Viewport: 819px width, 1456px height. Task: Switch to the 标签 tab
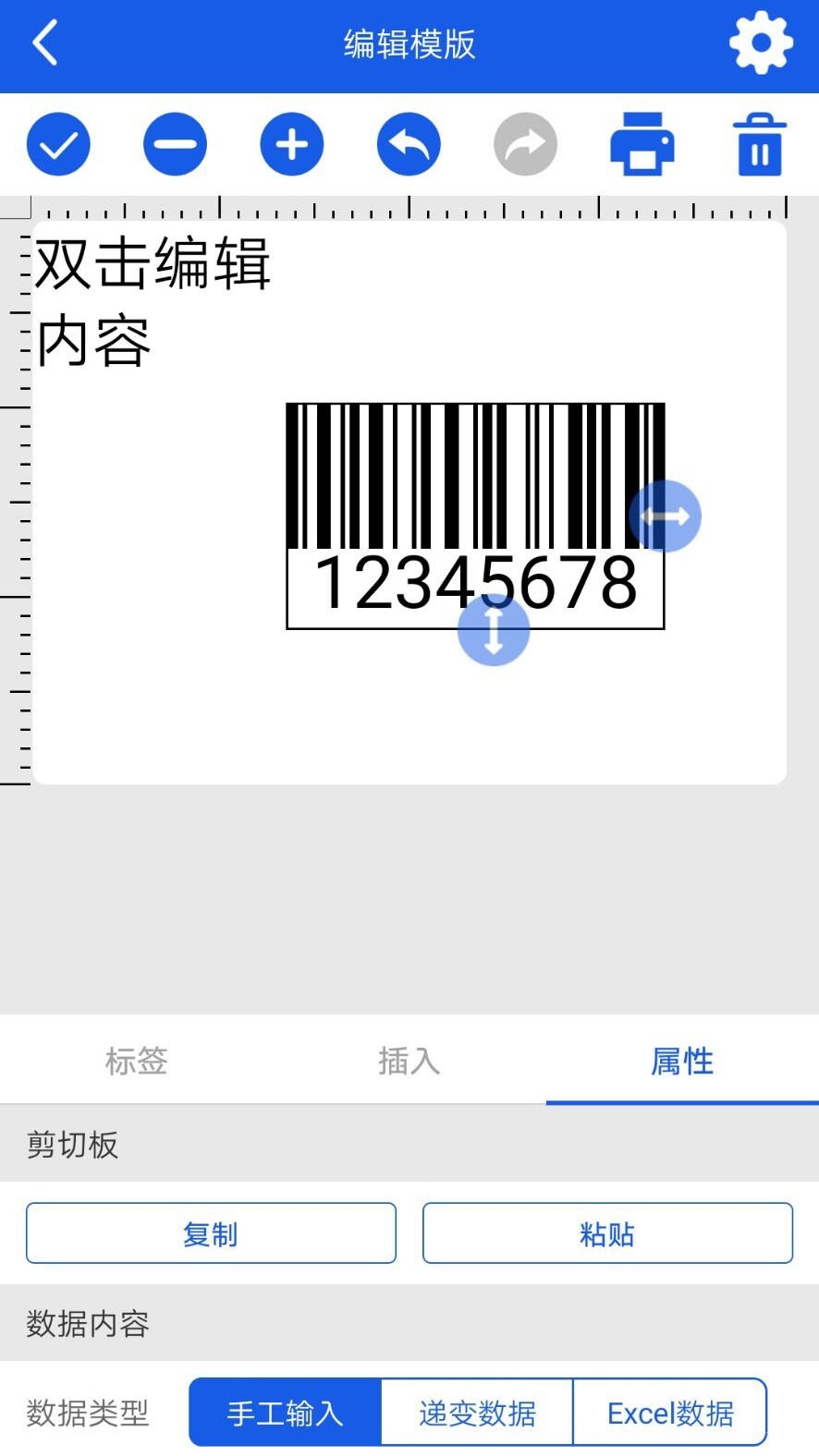(x=135, y=1062)
